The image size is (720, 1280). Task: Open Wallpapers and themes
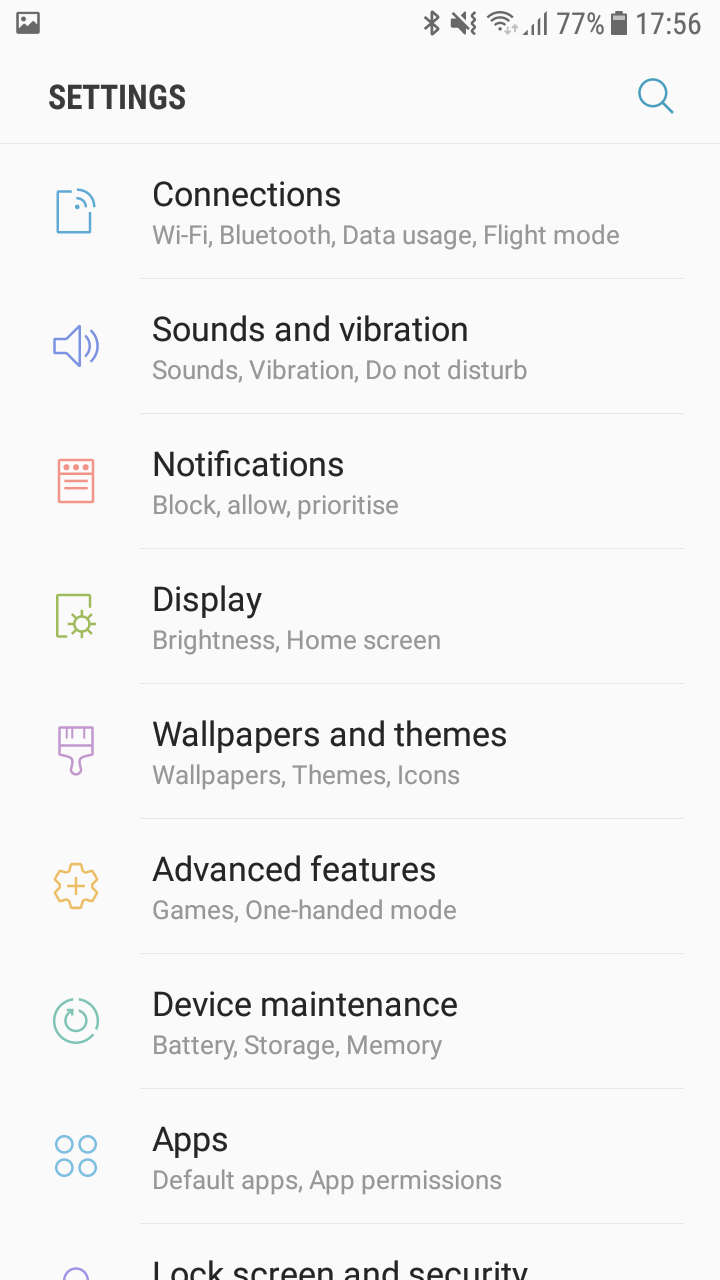360,752
